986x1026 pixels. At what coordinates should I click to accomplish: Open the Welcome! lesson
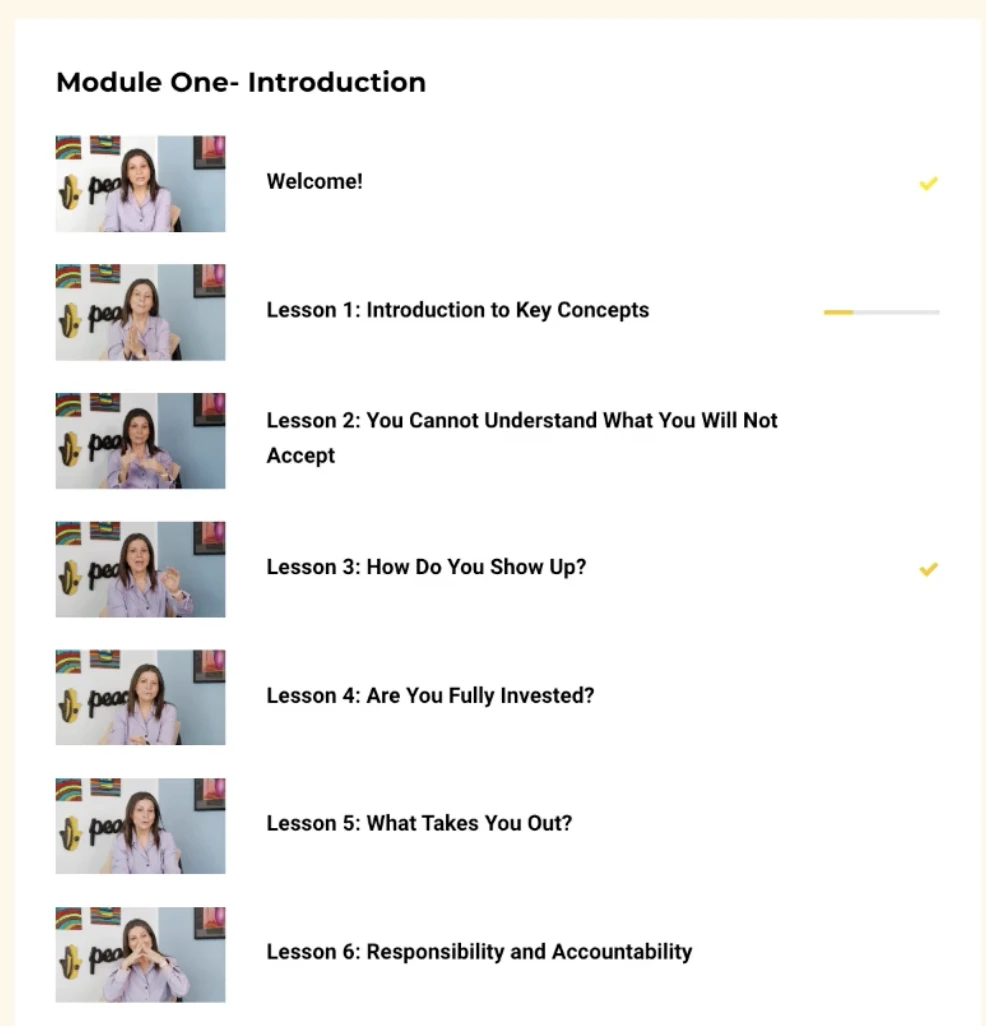(314, 182)
